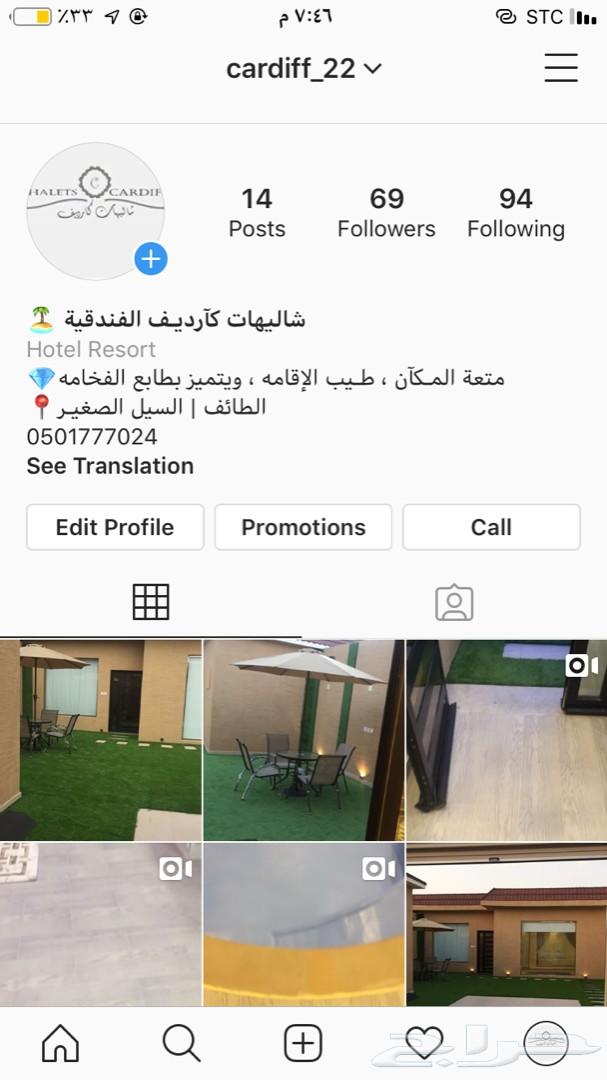Open the first post with the patio umbrella

[x=100, y=740]
